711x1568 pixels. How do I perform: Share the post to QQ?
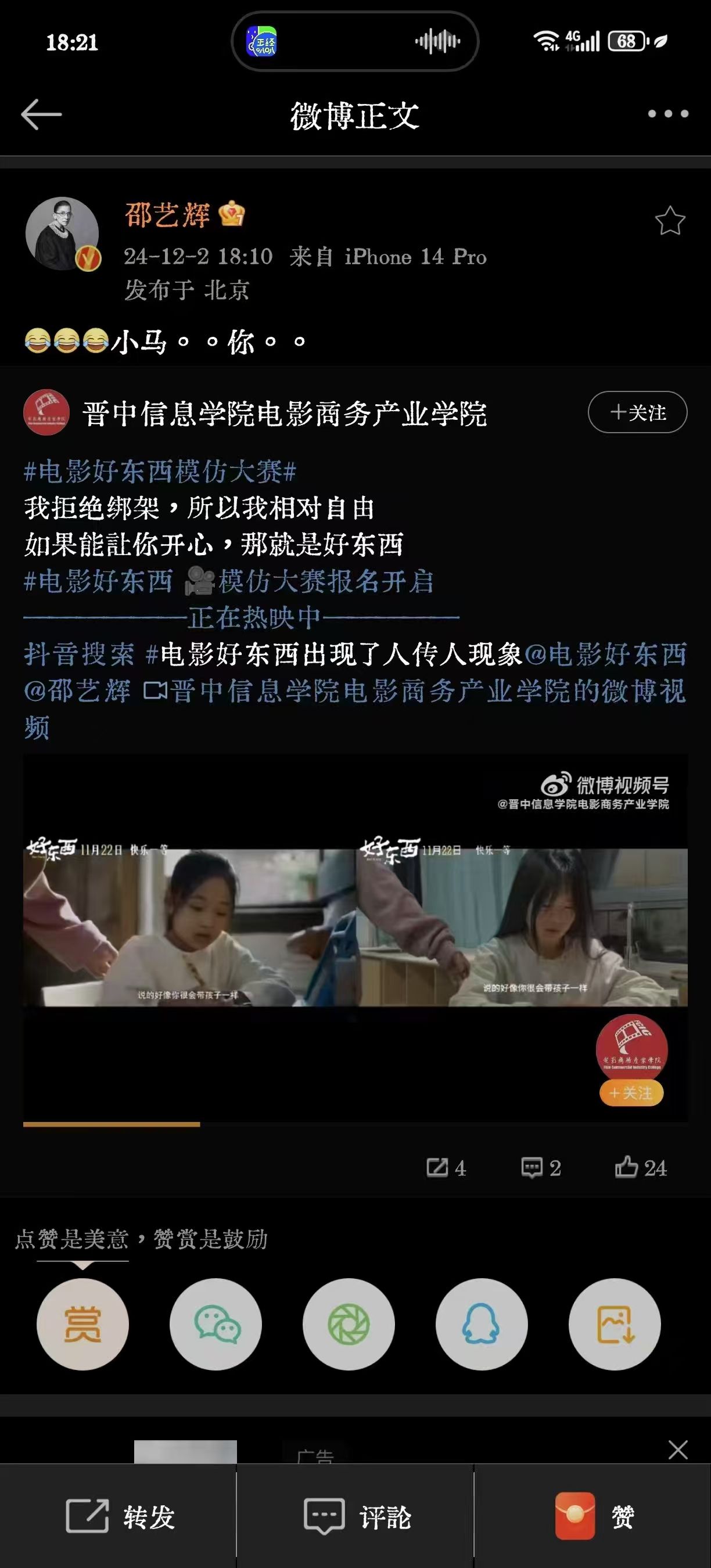coord(482,1324)
